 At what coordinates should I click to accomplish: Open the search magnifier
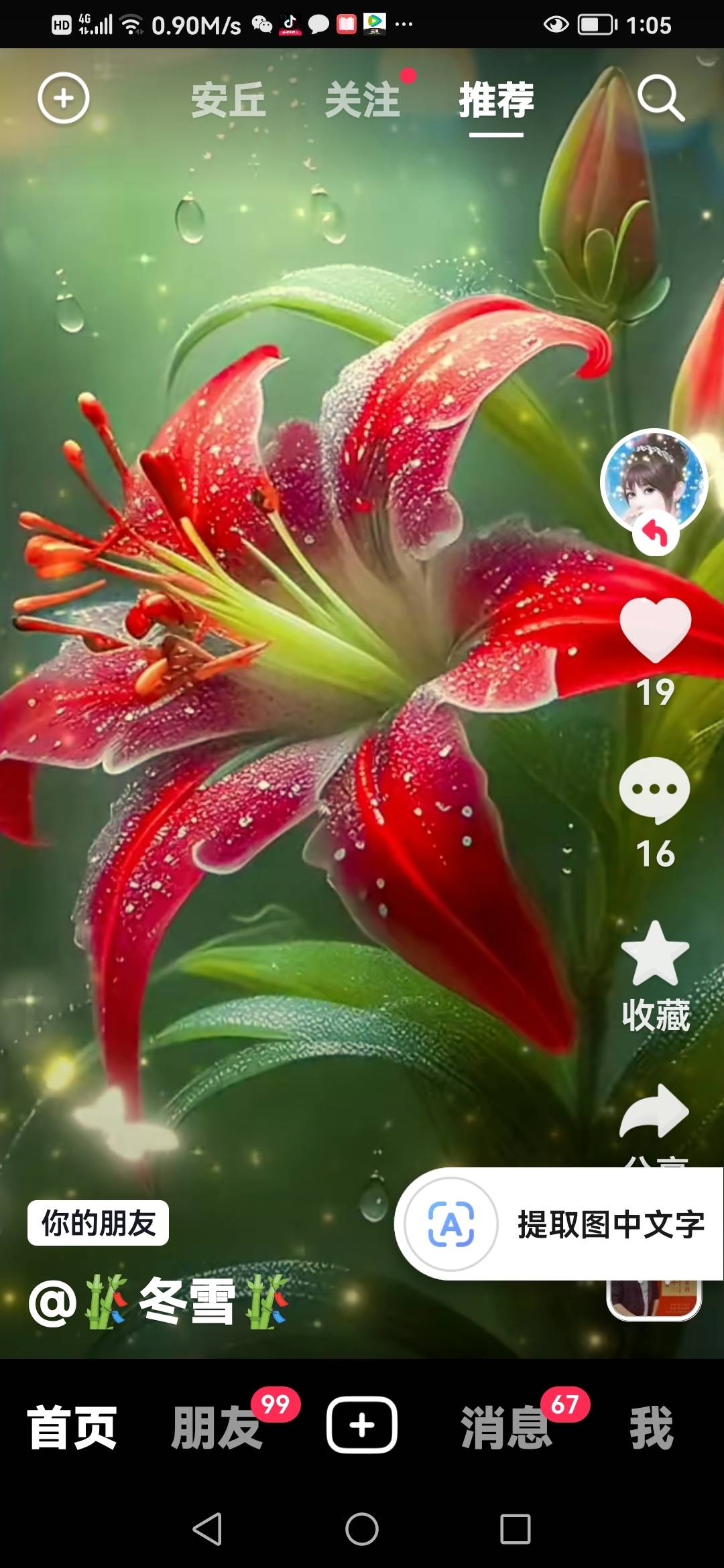point(660,99)
